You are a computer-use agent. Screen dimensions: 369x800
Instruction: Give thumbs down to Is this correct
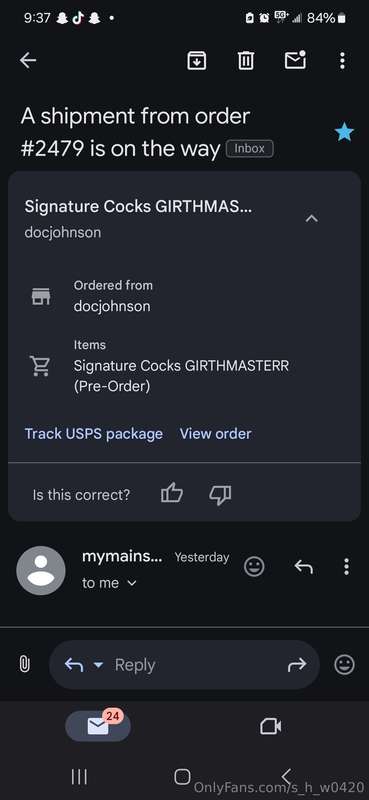[220, 494]
